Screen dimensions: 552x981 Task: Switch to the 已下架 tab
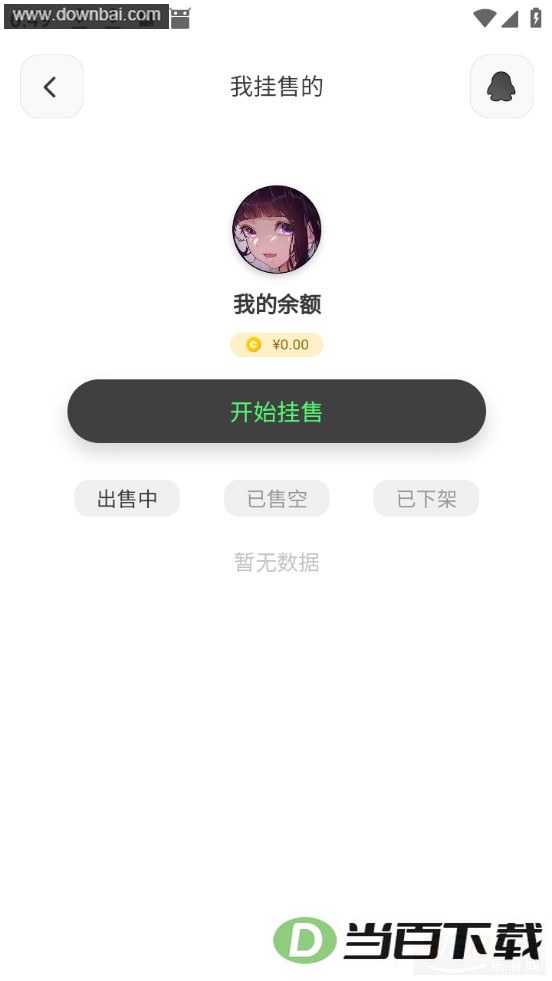coord(426,499)
